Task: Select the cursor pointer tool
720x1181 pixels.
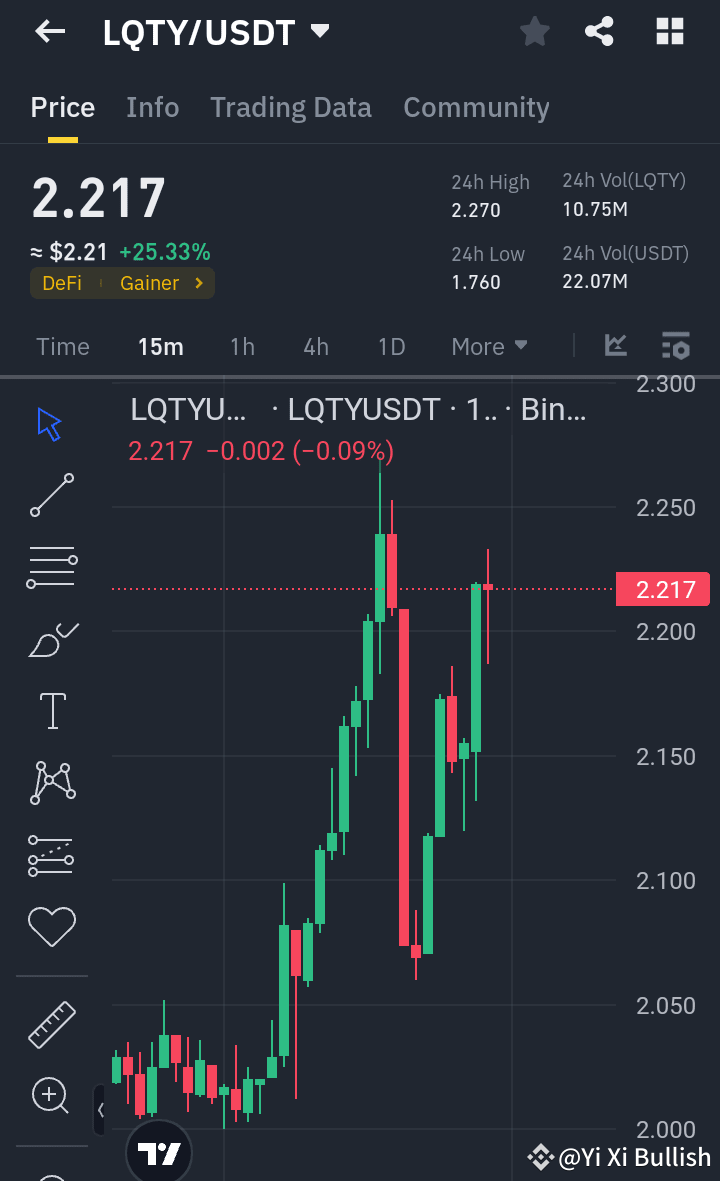Action: 48,423
